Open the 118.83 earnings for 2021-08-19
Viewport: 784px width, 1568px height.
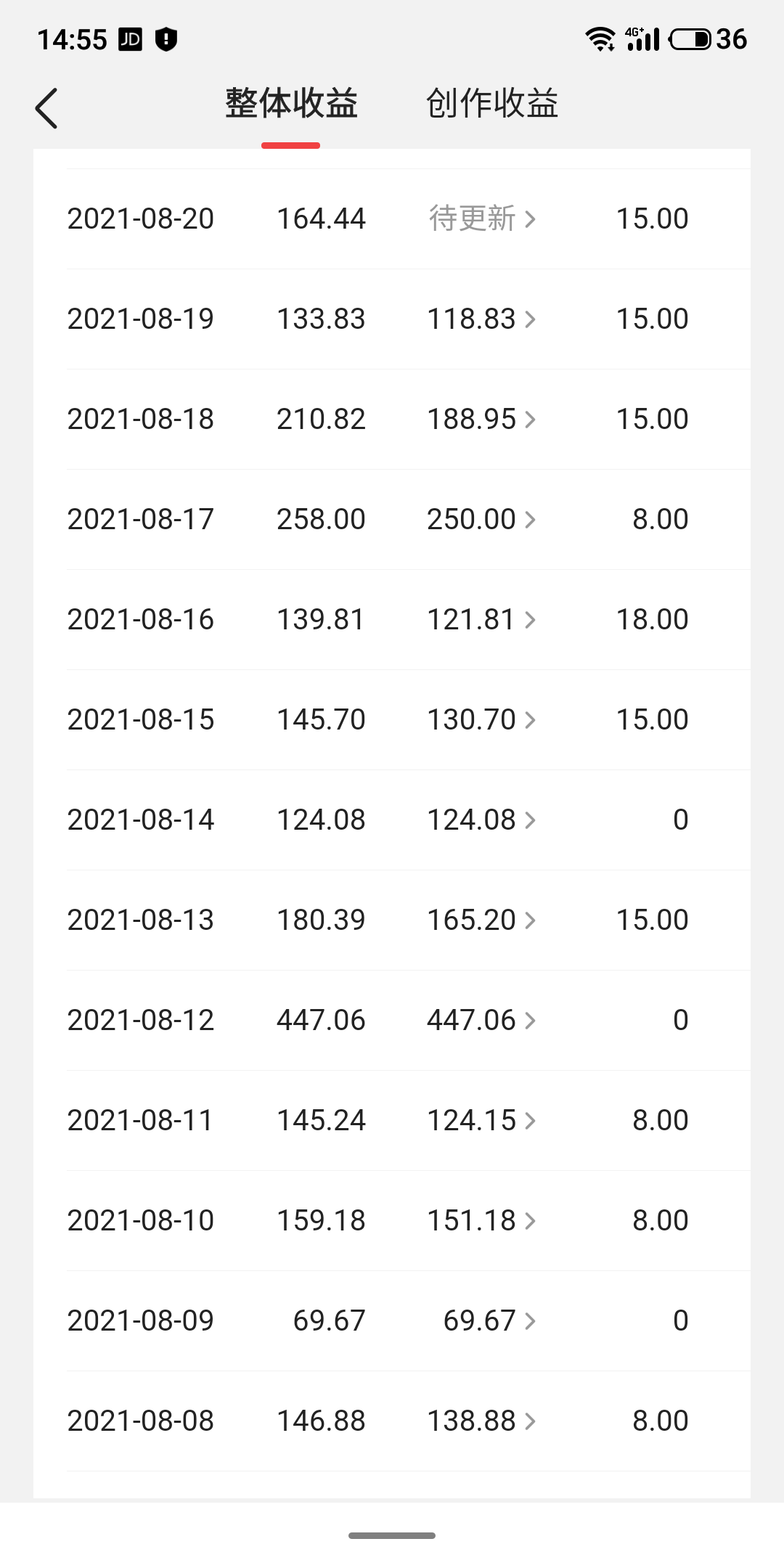pos(481,319)
